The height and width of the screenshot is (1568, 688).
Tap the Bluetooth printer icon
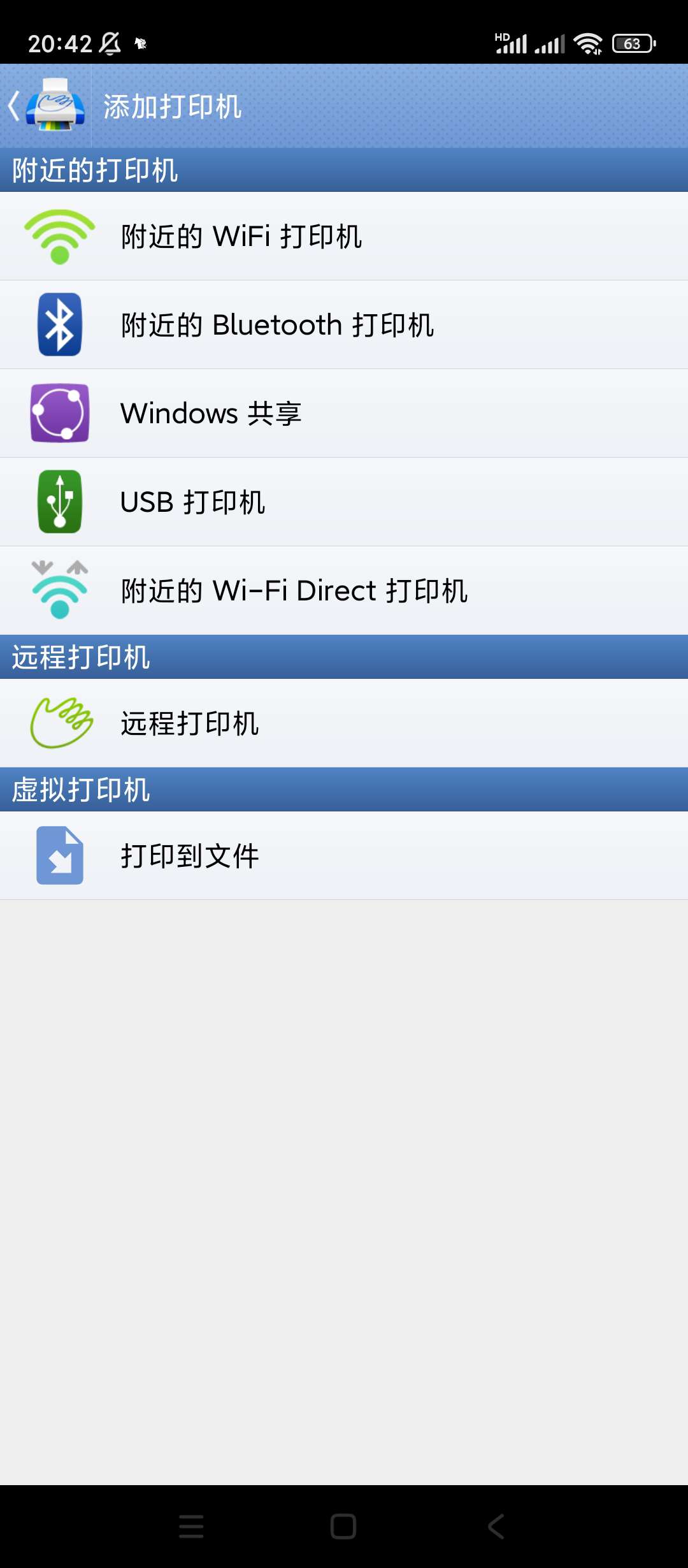59,324
